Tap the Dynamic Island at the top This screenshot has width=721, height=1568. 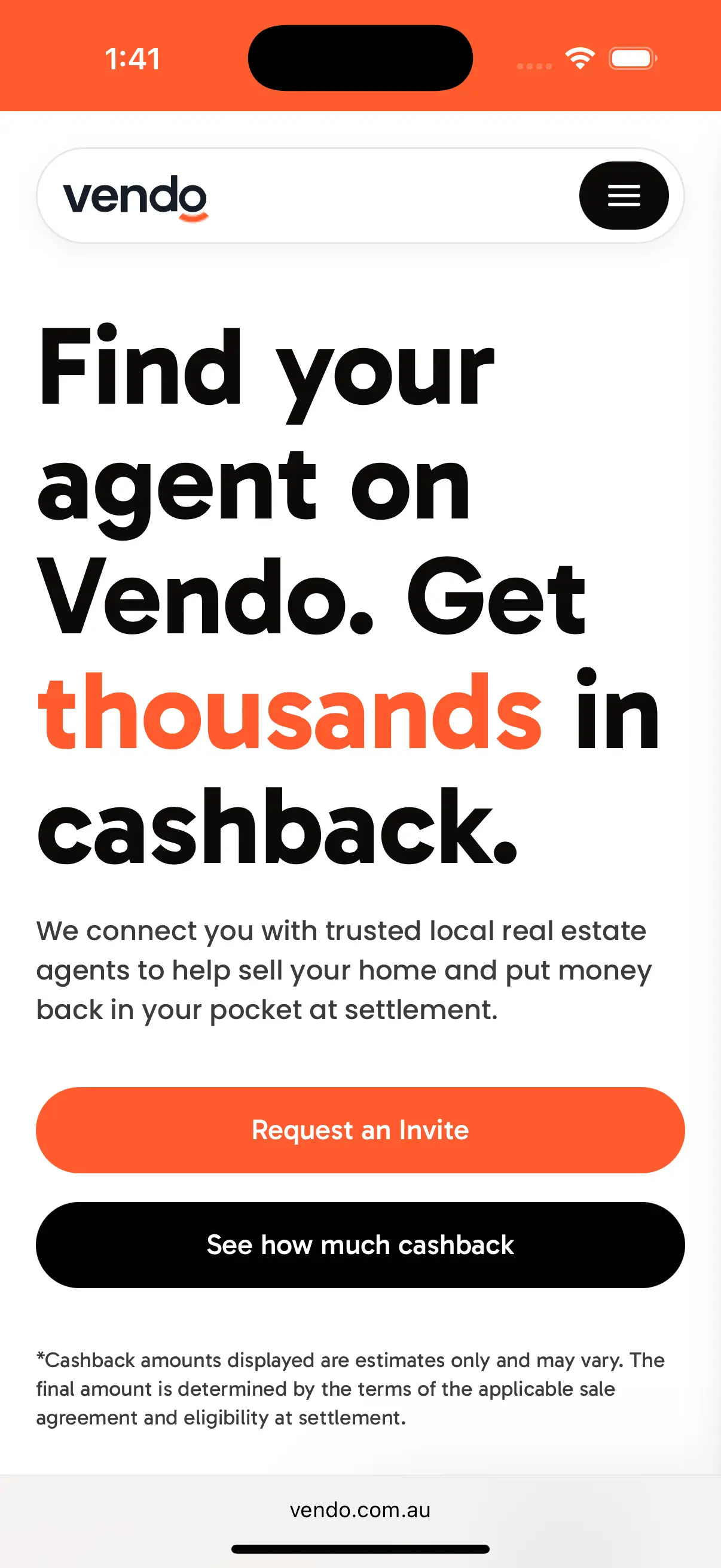[x=360, y=57]
